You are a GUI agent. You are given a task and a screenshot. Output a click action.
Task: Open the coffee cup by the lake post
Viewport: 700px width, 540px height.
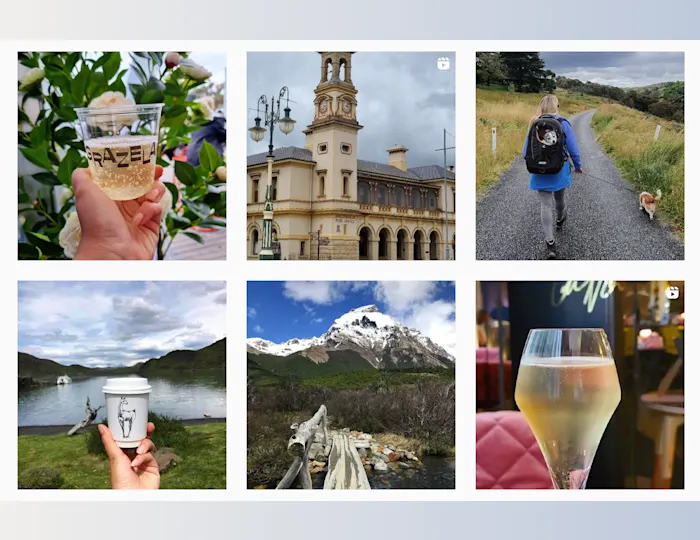[122, 385]
